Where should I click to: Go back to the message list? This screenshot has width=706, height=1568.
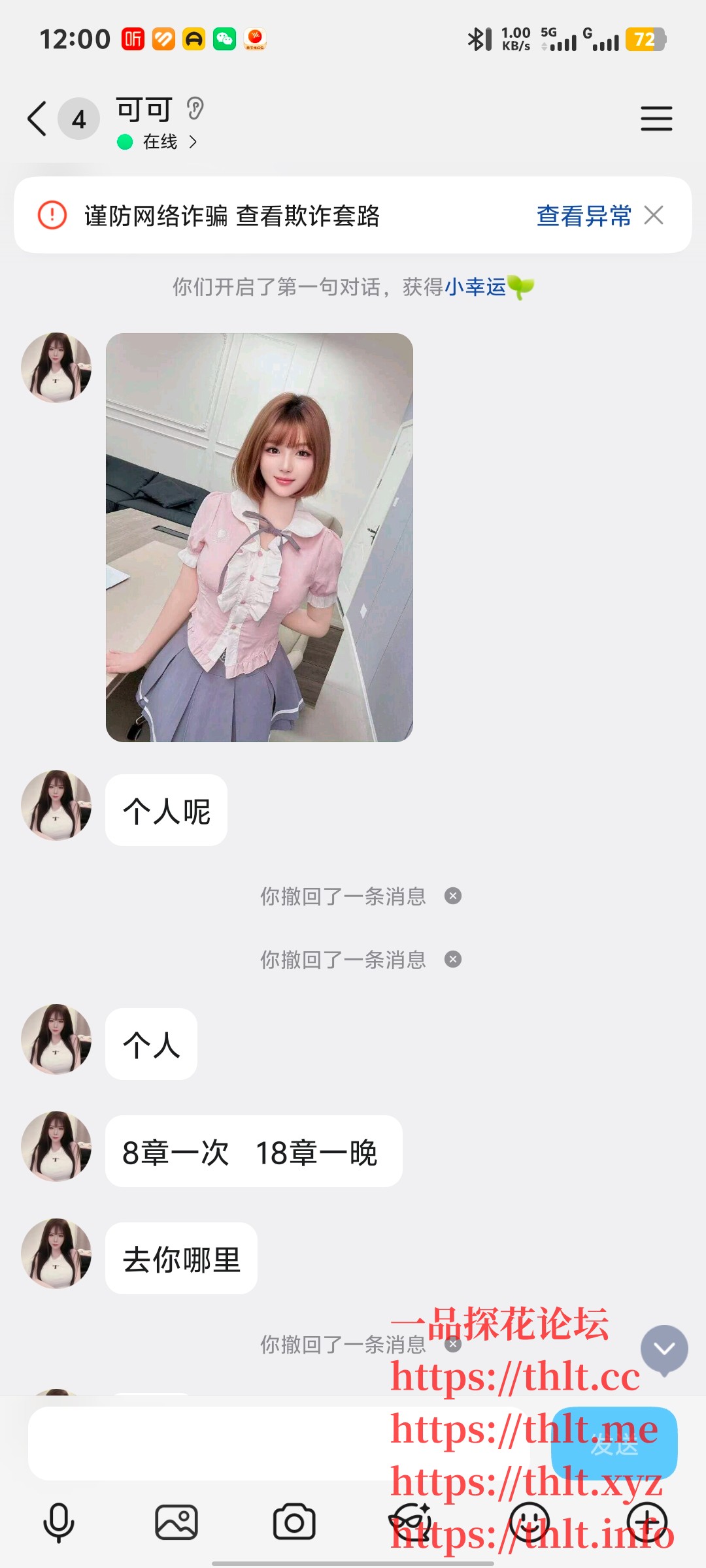(x=37, y=119)
